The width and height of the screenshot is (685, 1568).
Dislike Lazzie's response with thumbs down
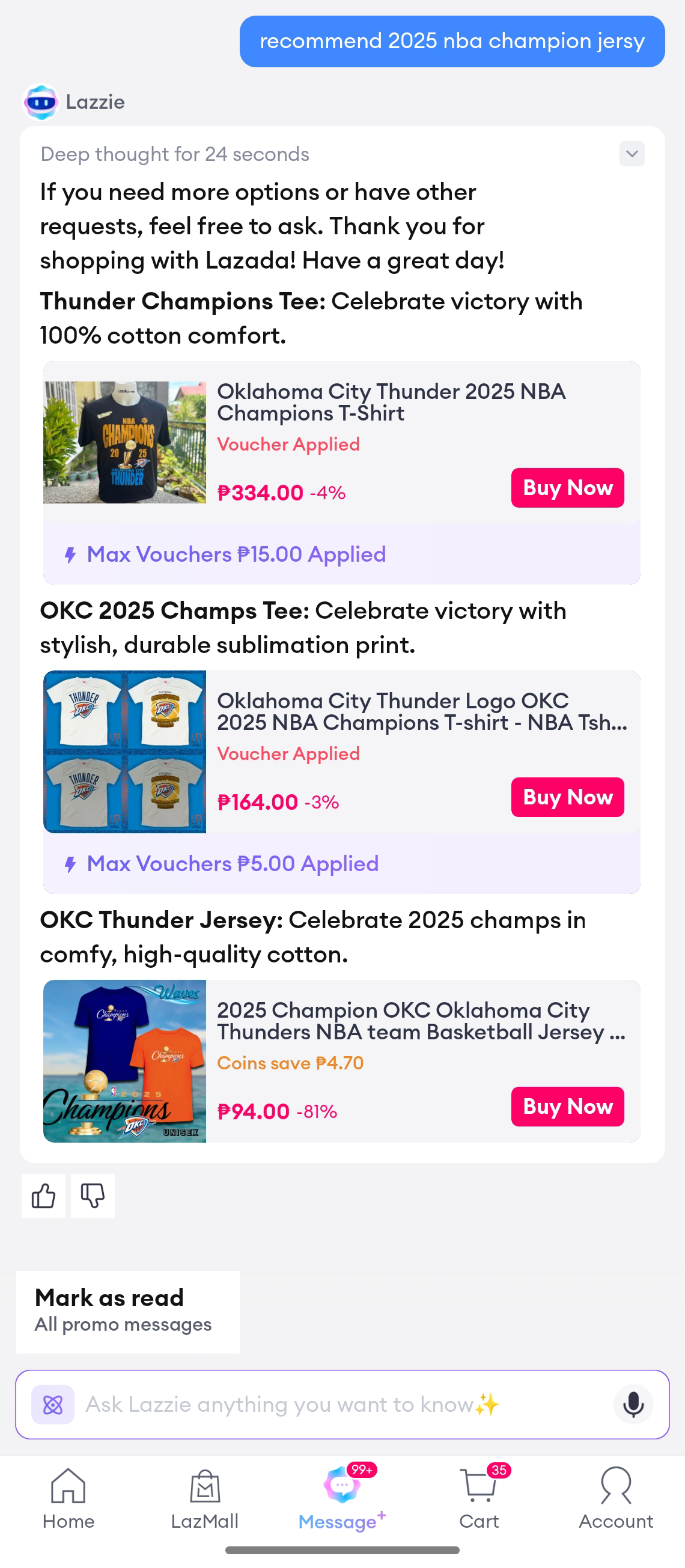pos(93,1196)
